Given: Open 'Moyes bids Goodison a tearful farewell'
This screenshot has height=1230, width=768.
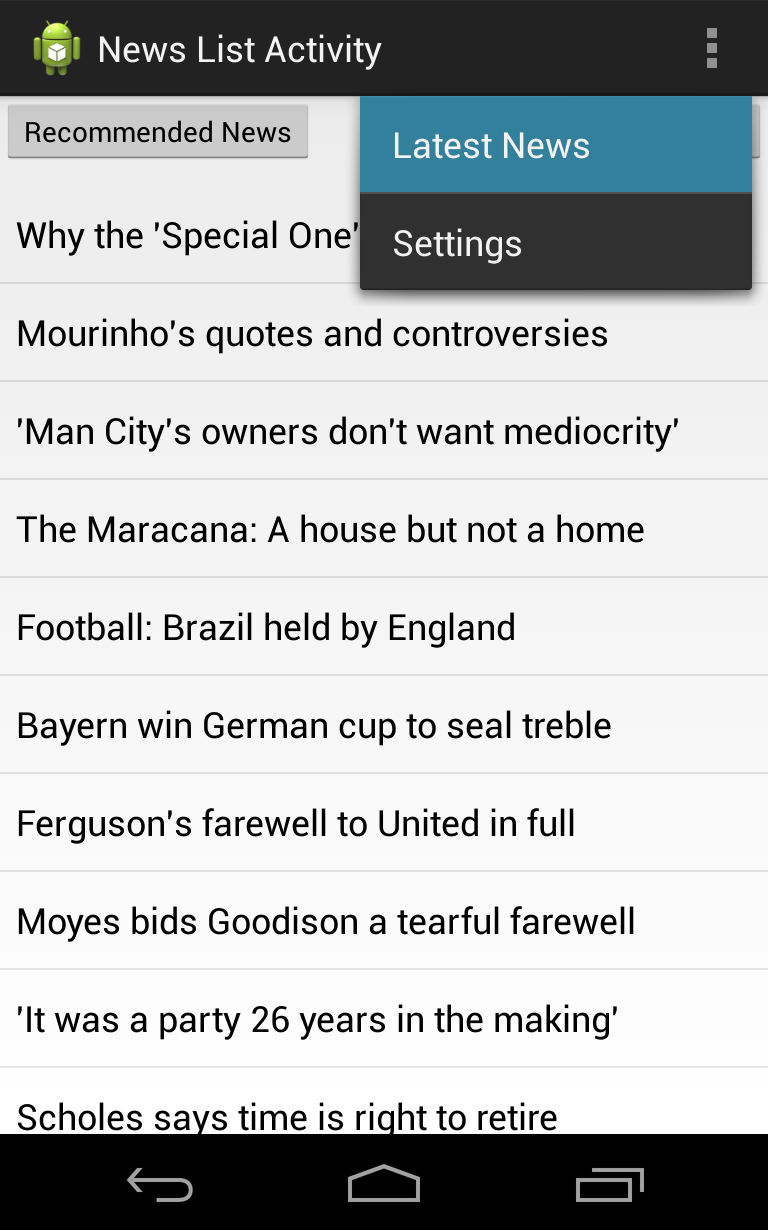Looking at the screenshot, I should [384, 921].
